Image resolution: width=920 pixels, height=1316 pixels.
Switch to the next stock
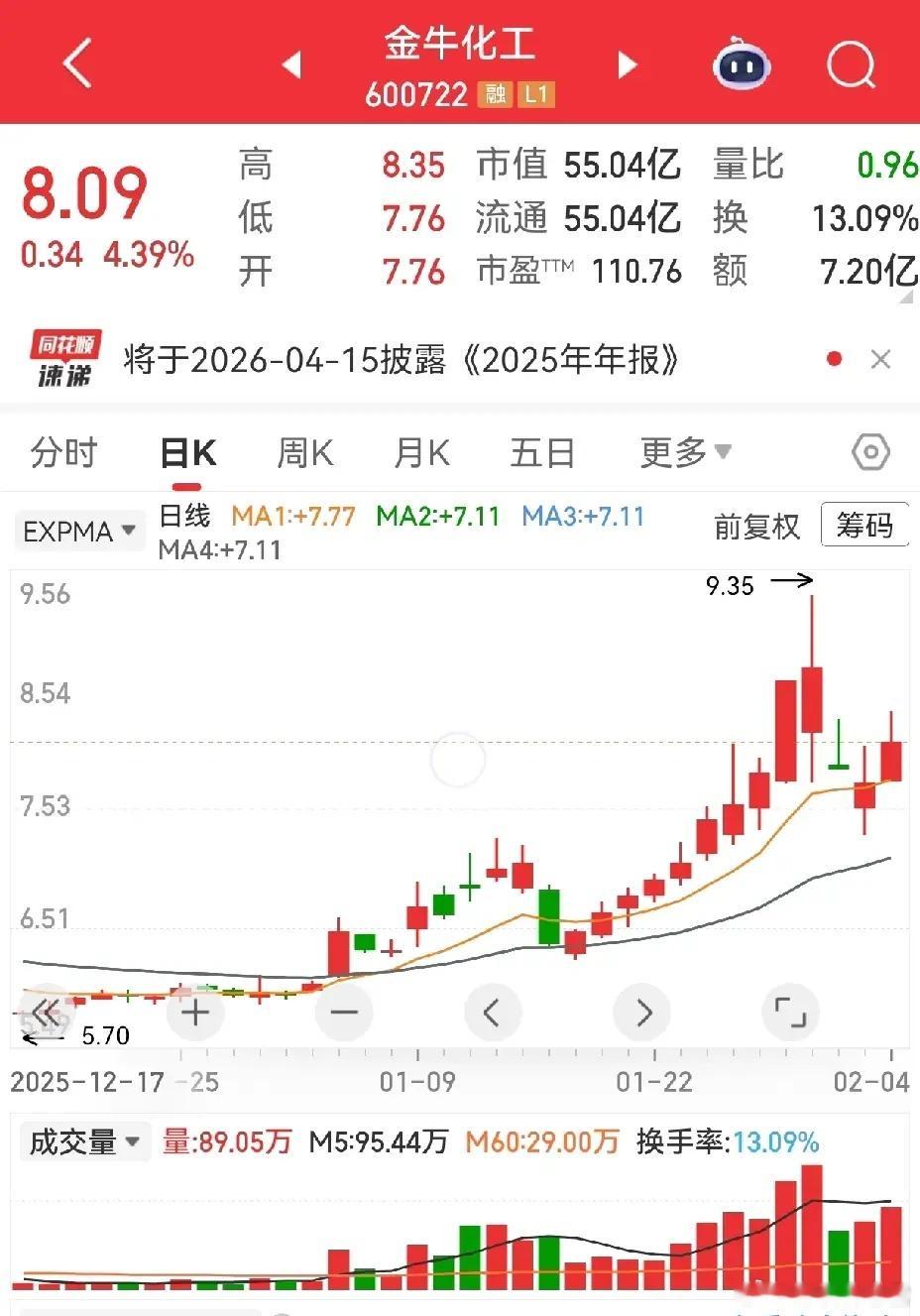click(x=627, y=65)
